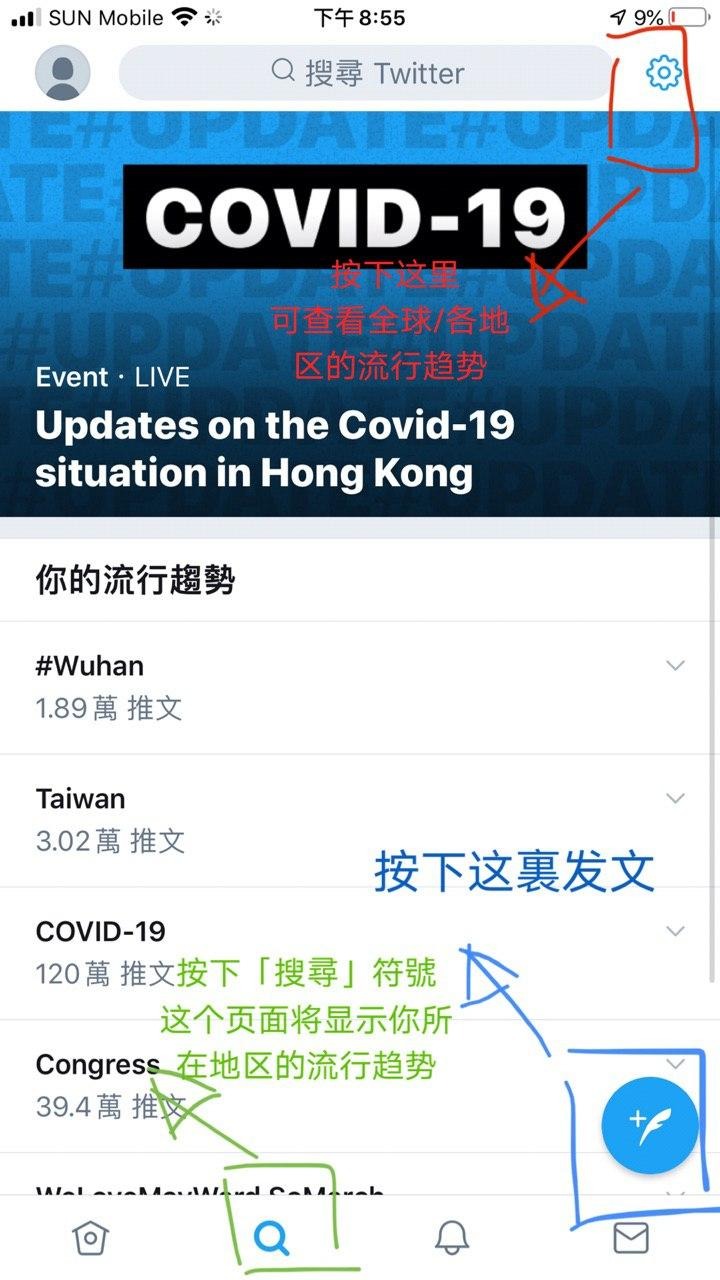Tap the 搜尋 Twitter search box
Viewport: 720px width, 1280px height.
click(x=366, y=73)
